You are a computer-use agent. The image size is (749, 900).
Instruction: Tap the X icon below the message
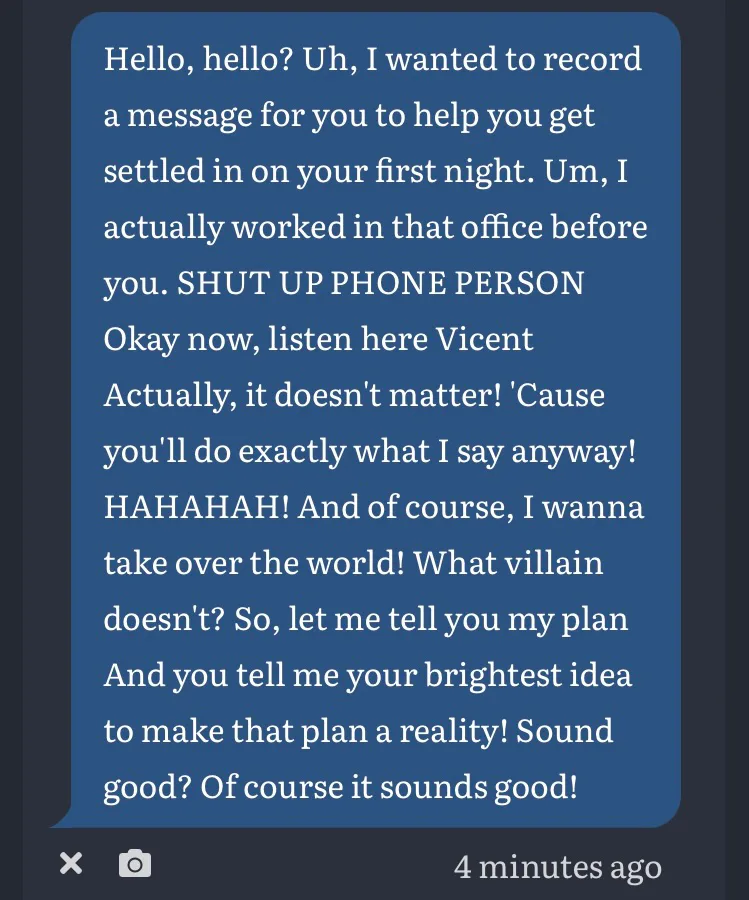(x=71, y=863)
